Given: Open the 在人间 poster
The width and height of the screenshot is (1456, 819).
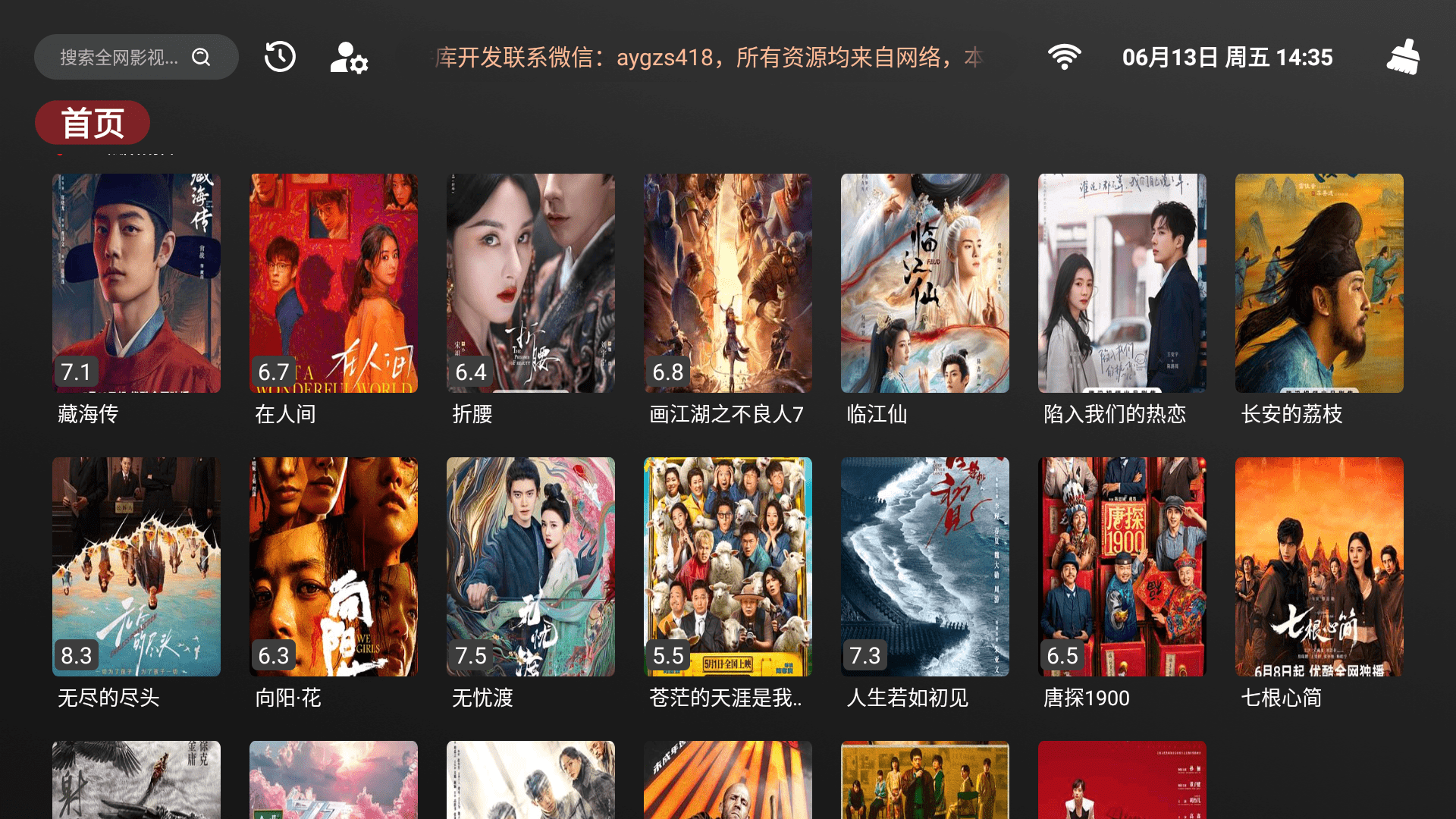Looking at the screenshot, I should click(x=334, y=283).
